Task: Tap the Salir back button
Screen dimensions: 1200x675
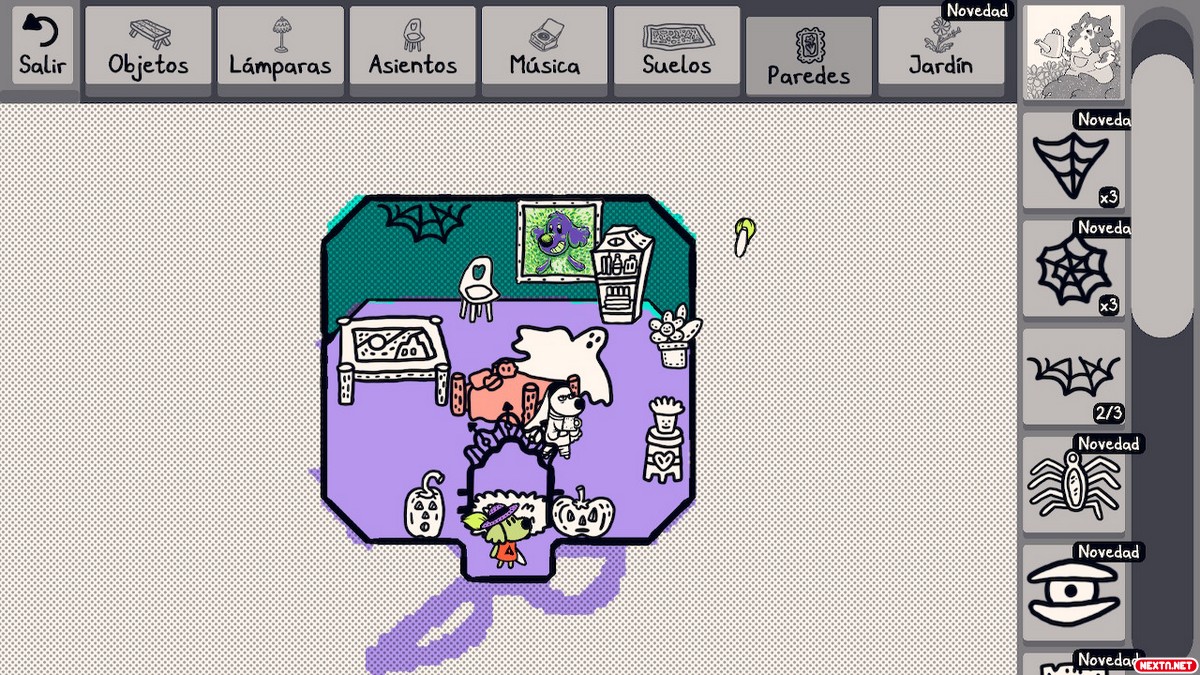Action: click(42, 45)
